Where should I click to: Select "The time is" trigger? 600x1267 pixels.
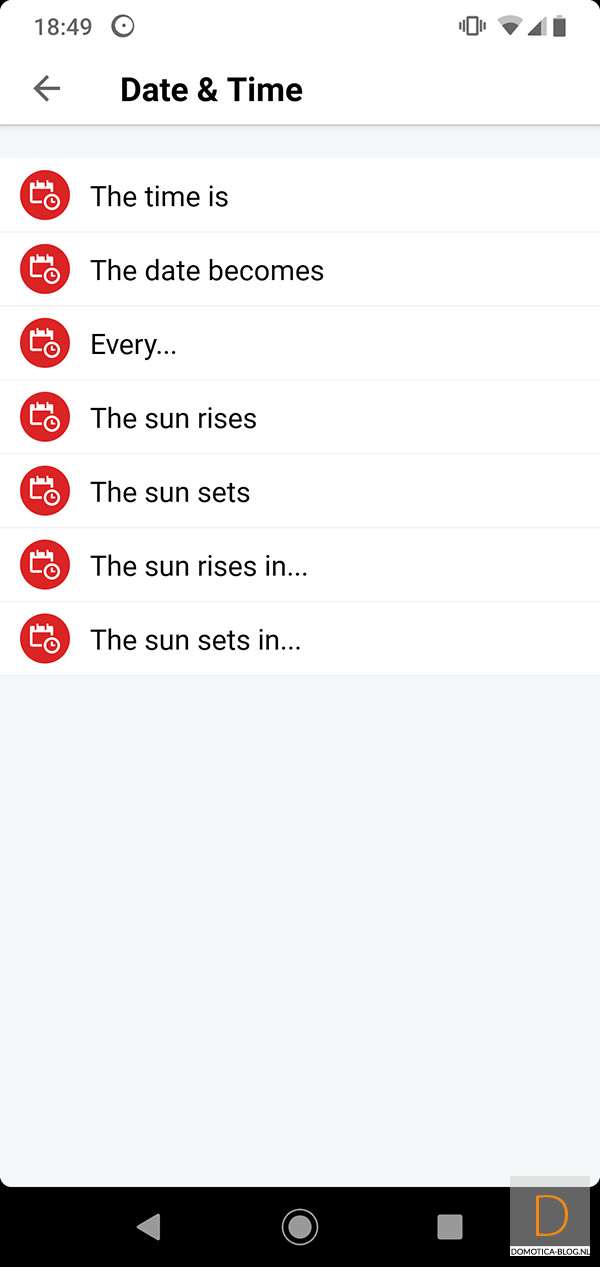(160, 196)
